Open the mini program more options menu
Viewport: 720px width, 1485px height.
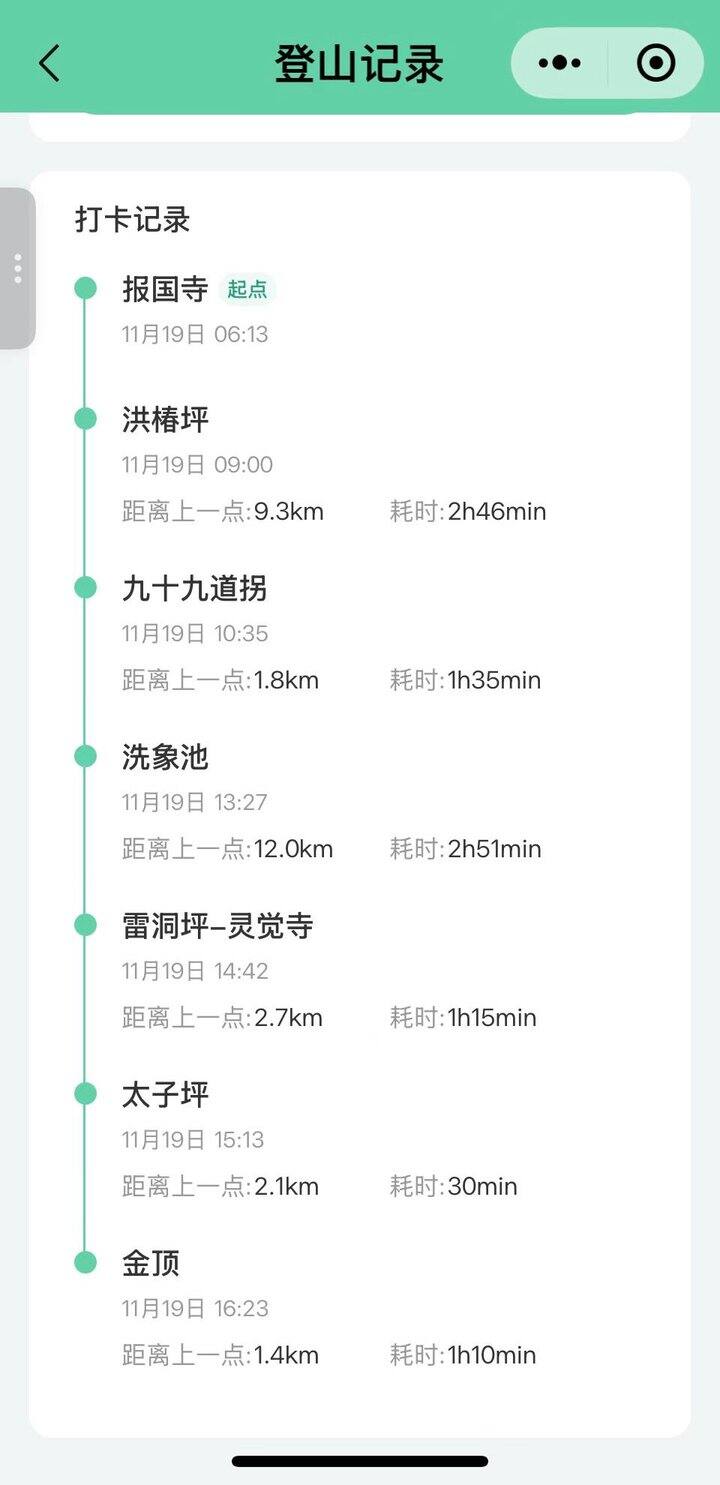(x=559, y=63)
